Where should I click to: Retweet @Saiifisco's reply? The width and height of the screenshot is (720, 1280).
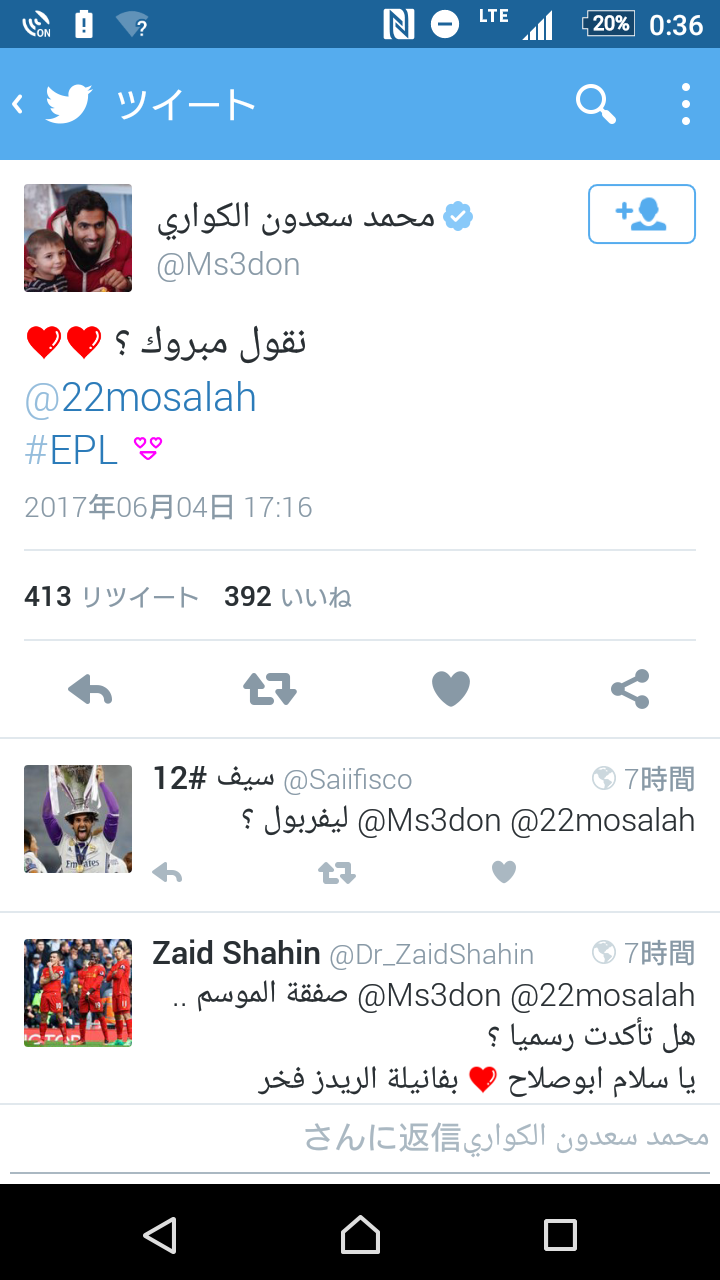336,873
